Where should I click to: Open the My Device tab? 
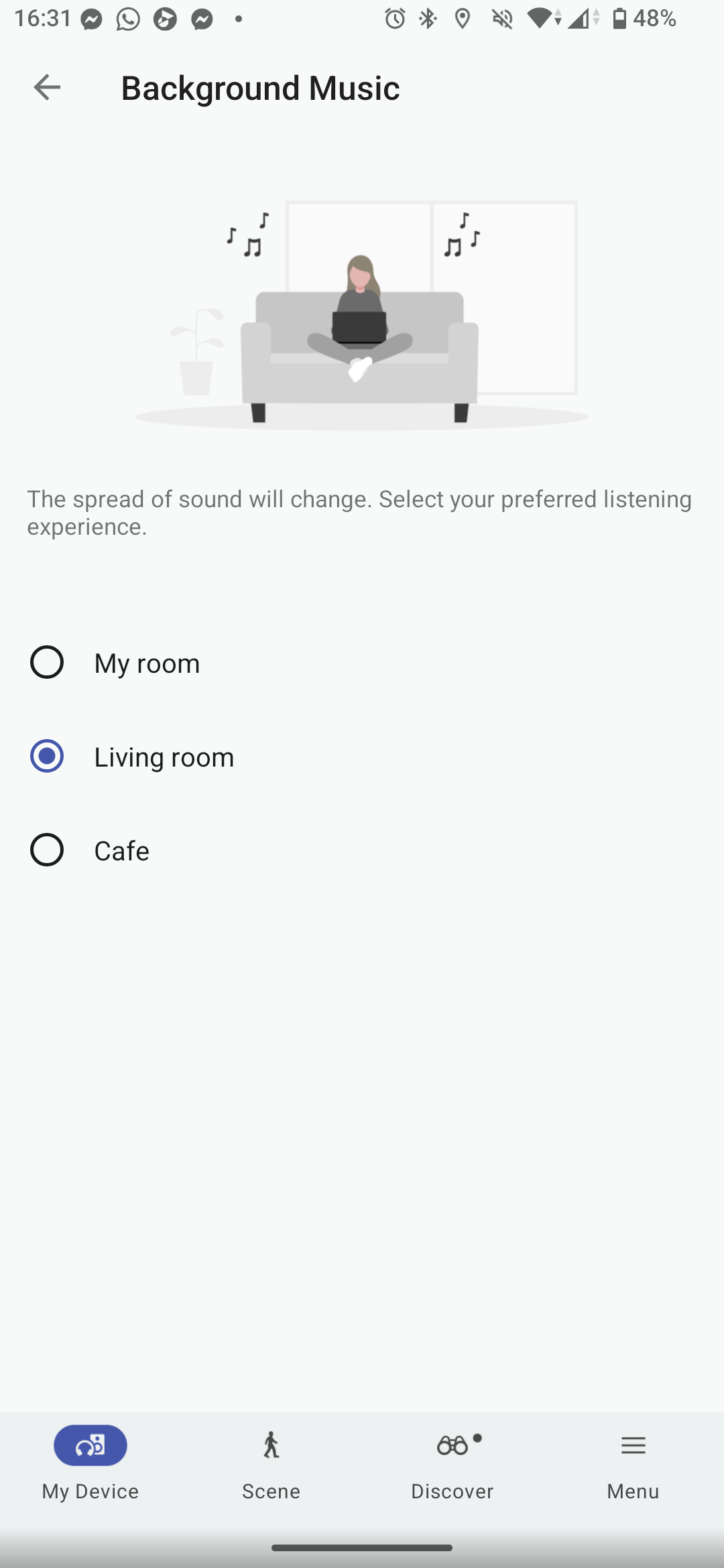tap(90, 1462)
